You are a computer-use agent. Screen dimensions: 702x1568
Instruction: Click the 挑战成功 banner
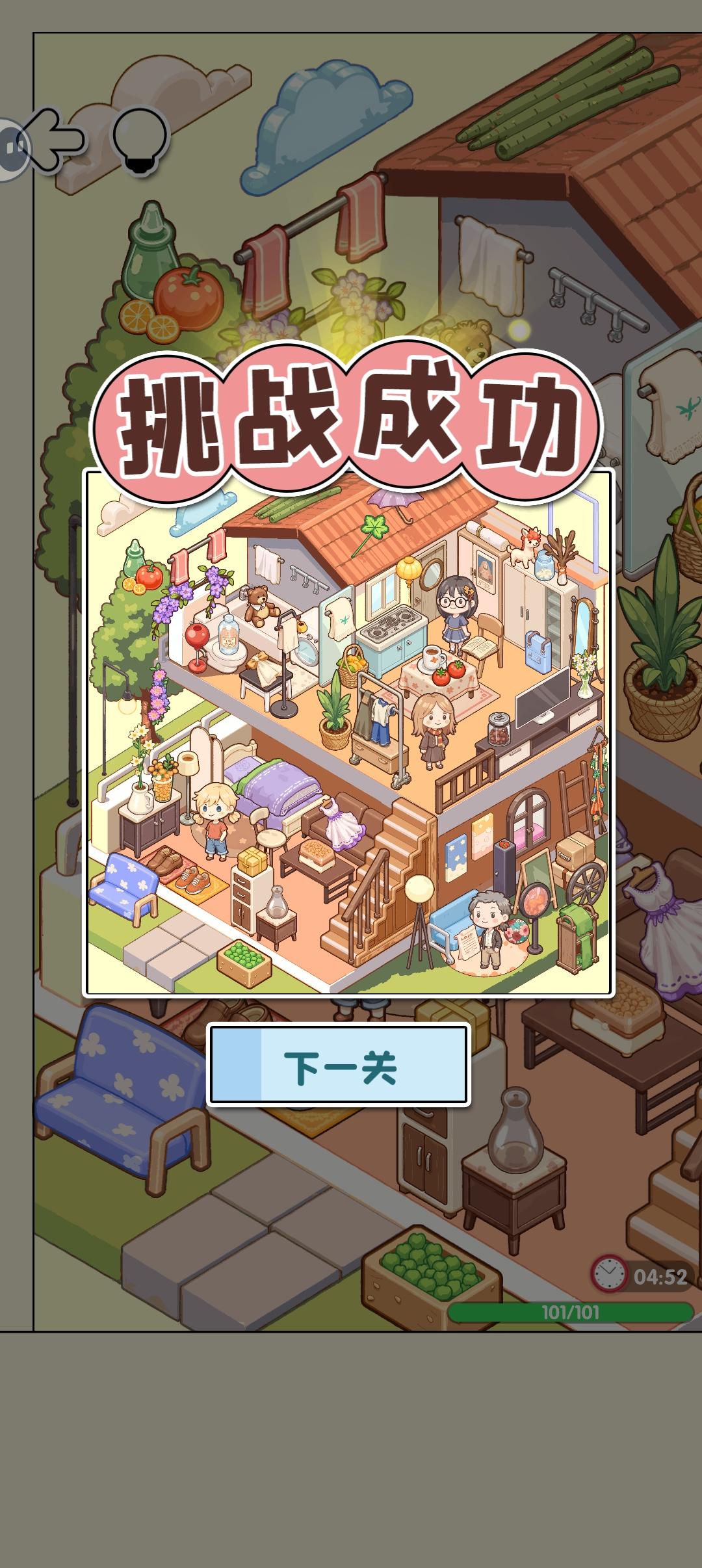point(352,416)
